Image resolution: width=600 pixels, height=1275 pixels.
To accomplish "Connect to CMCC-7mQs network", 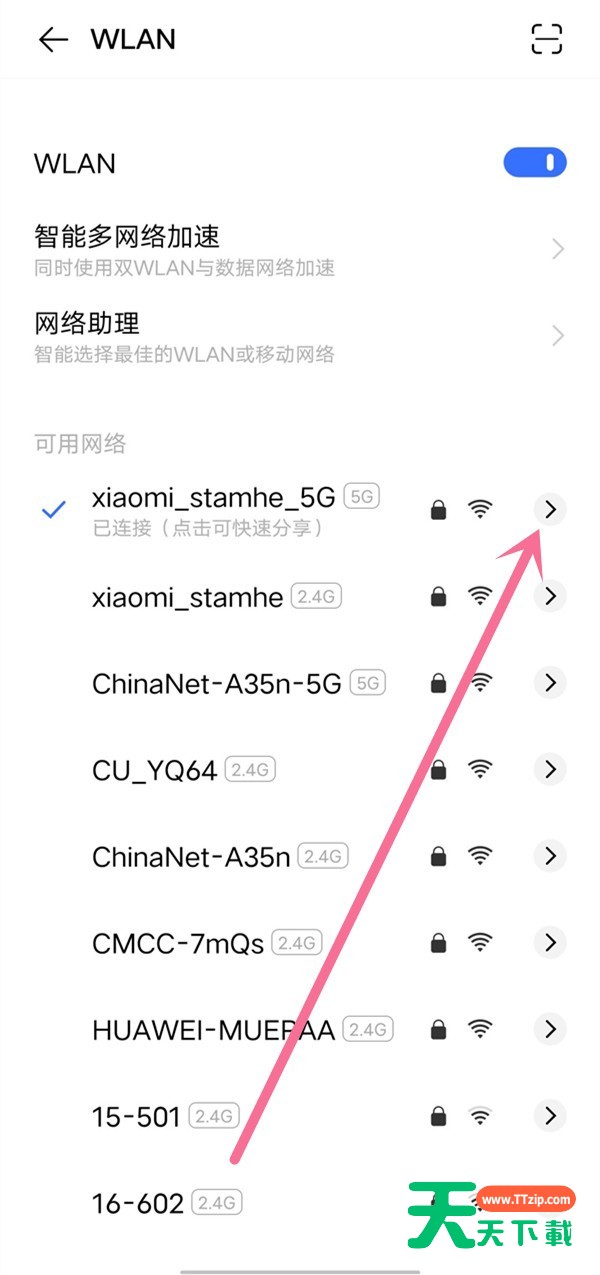I will [x=178, y=943].
